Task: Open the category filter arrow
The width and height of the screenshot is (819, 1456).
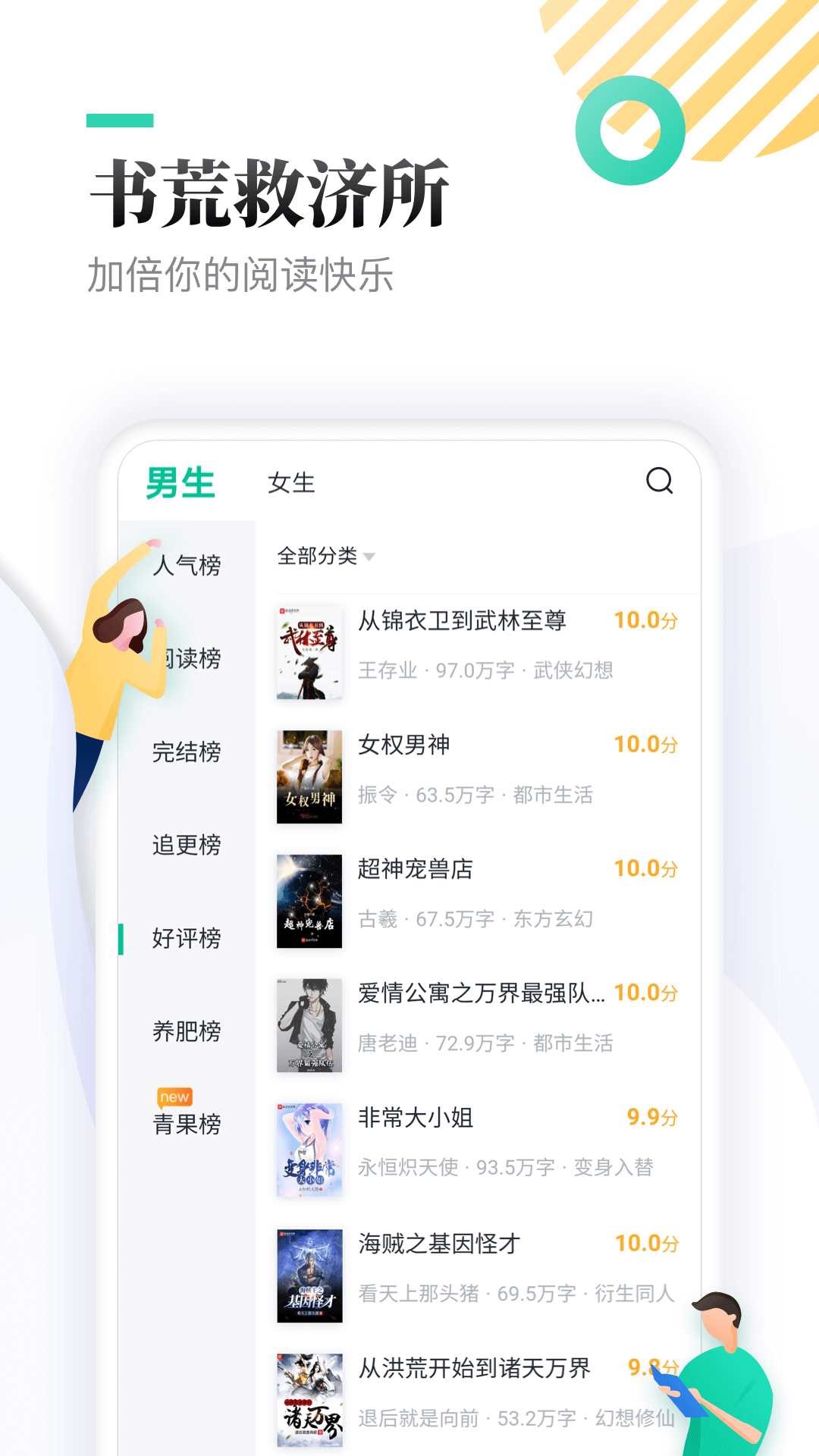Action: (371, 557)
